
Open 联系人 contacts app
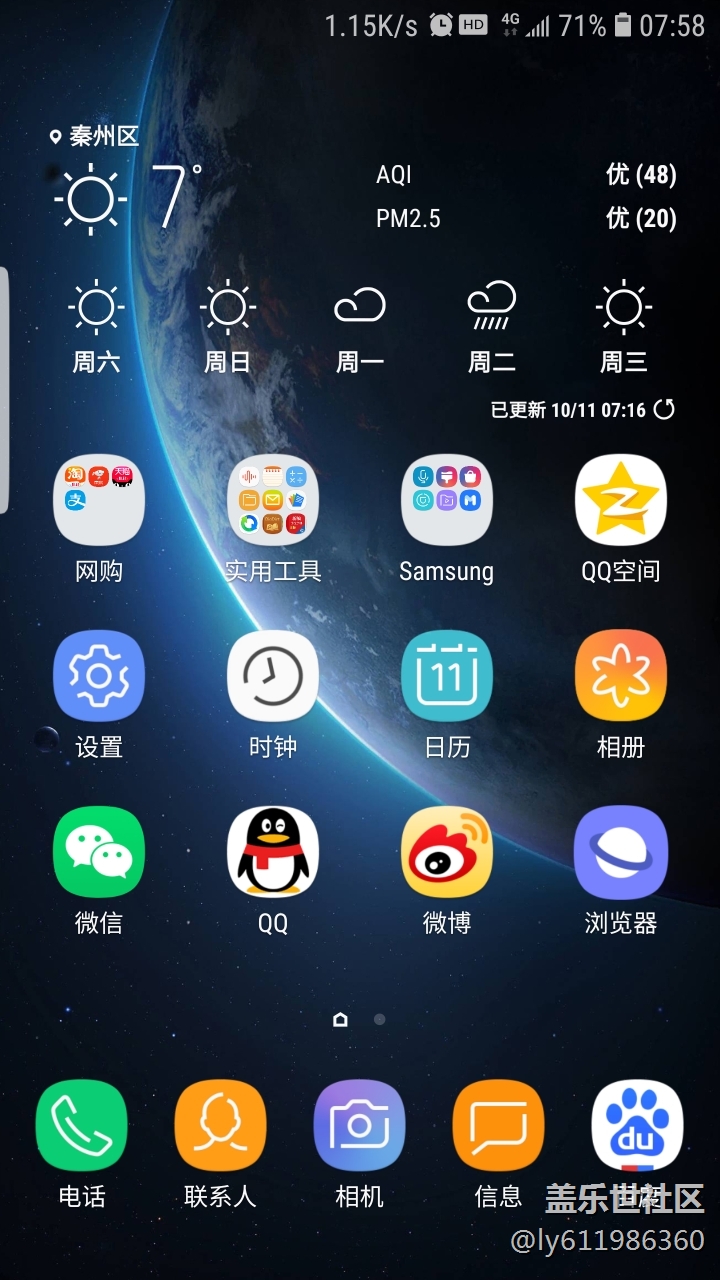coord(220,1126)
